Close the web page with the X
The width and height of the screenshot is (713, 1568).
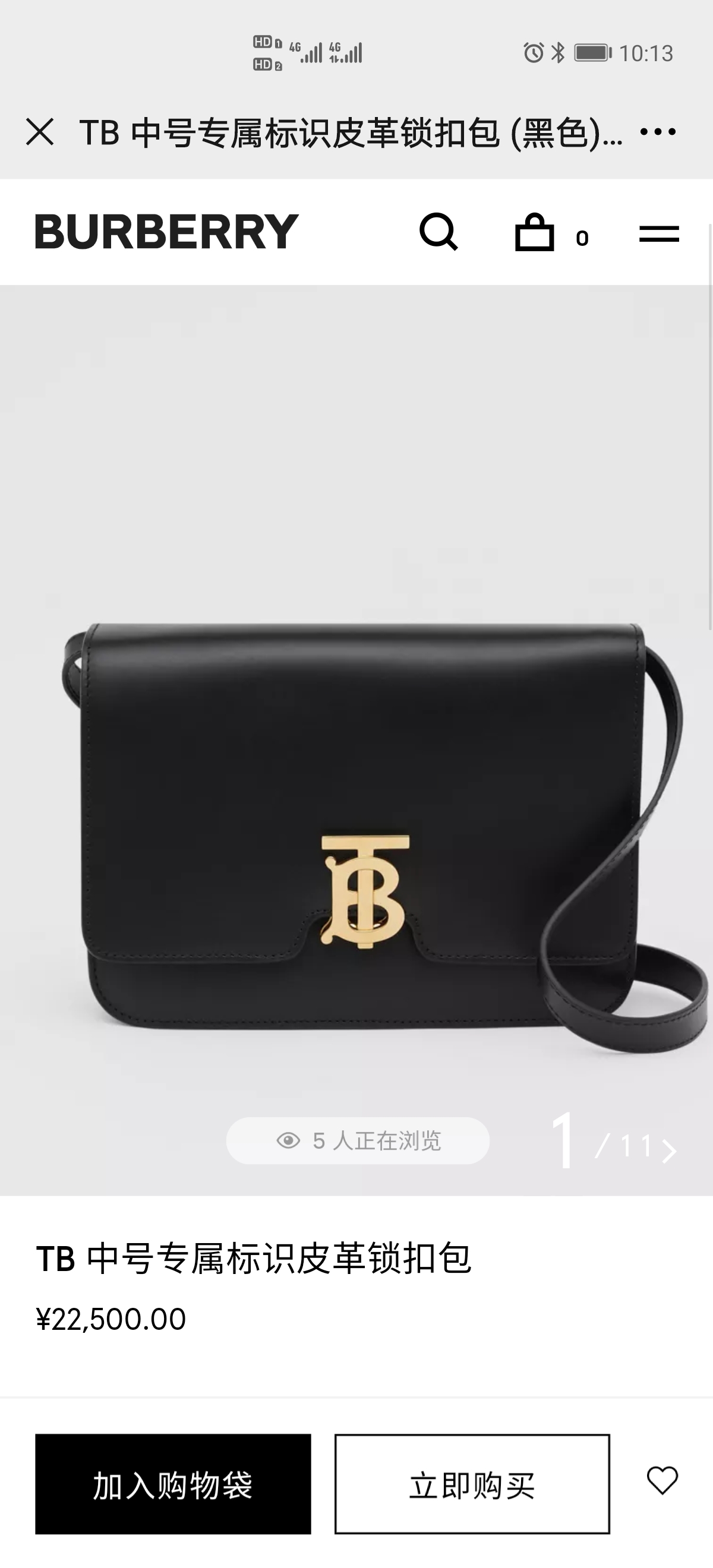click(x=40, y=132)
